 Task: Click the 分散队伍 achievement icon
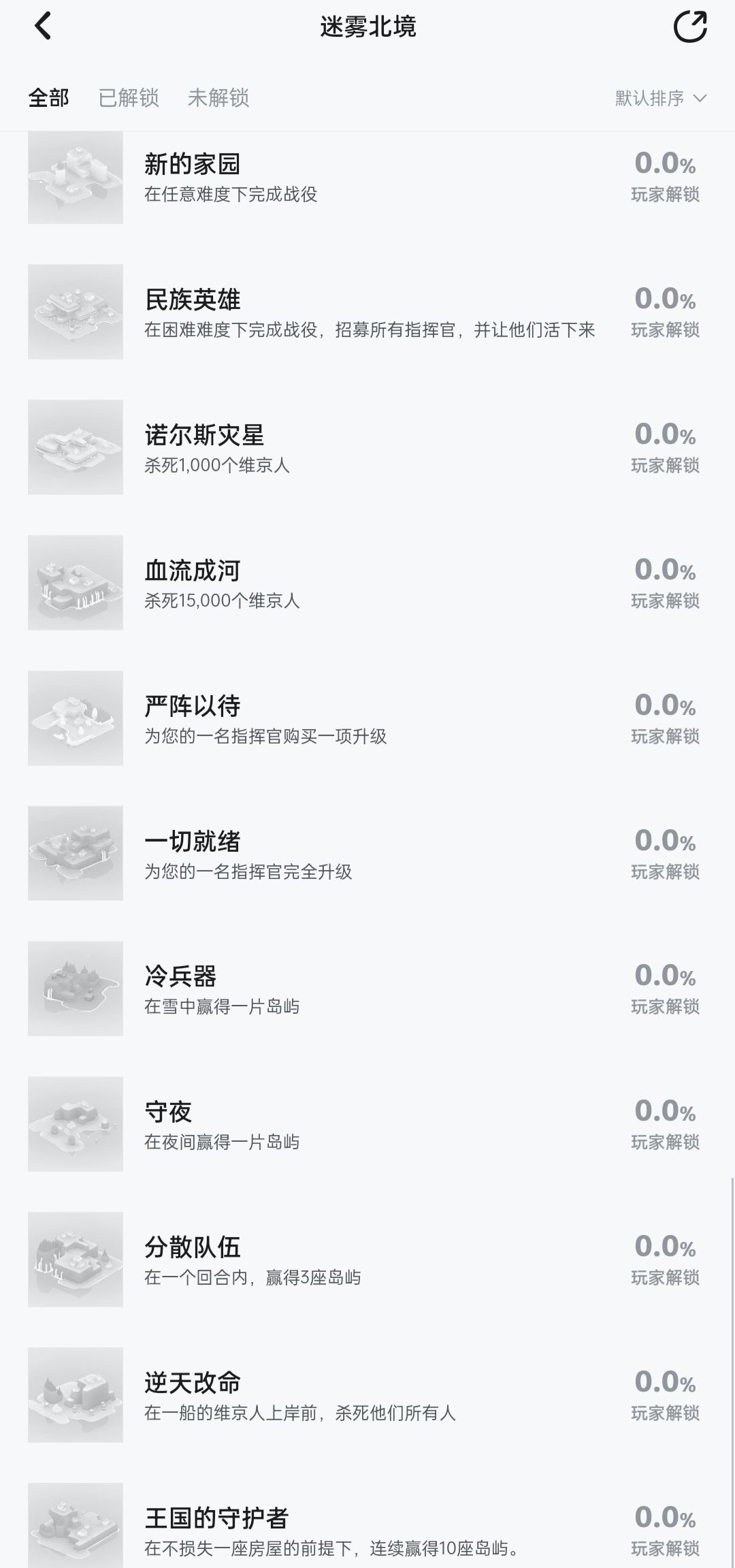(76, 1260)
